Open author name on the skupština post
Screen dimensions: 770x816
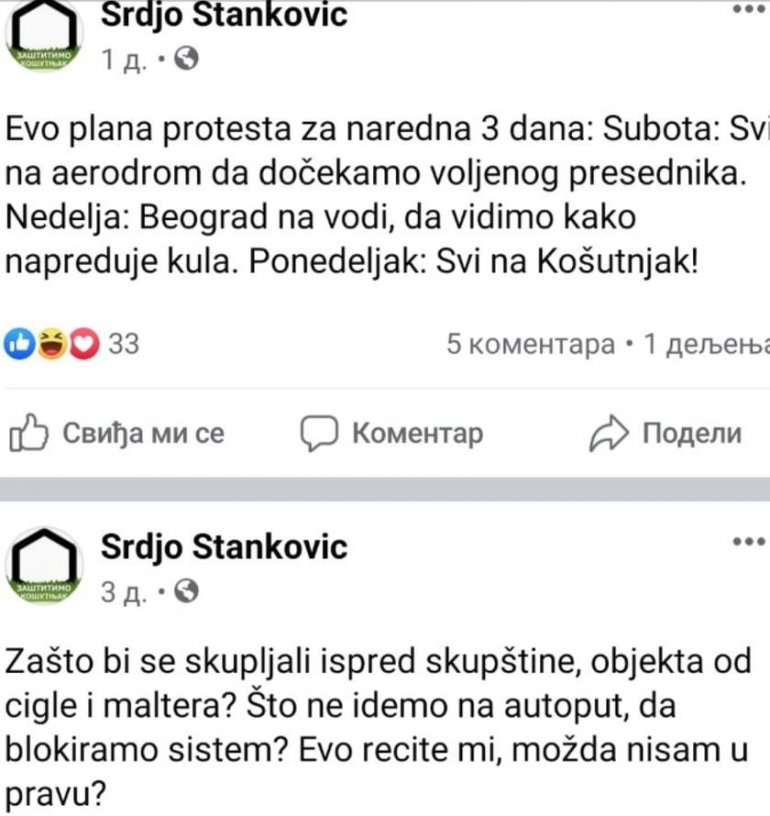[224, 547]
